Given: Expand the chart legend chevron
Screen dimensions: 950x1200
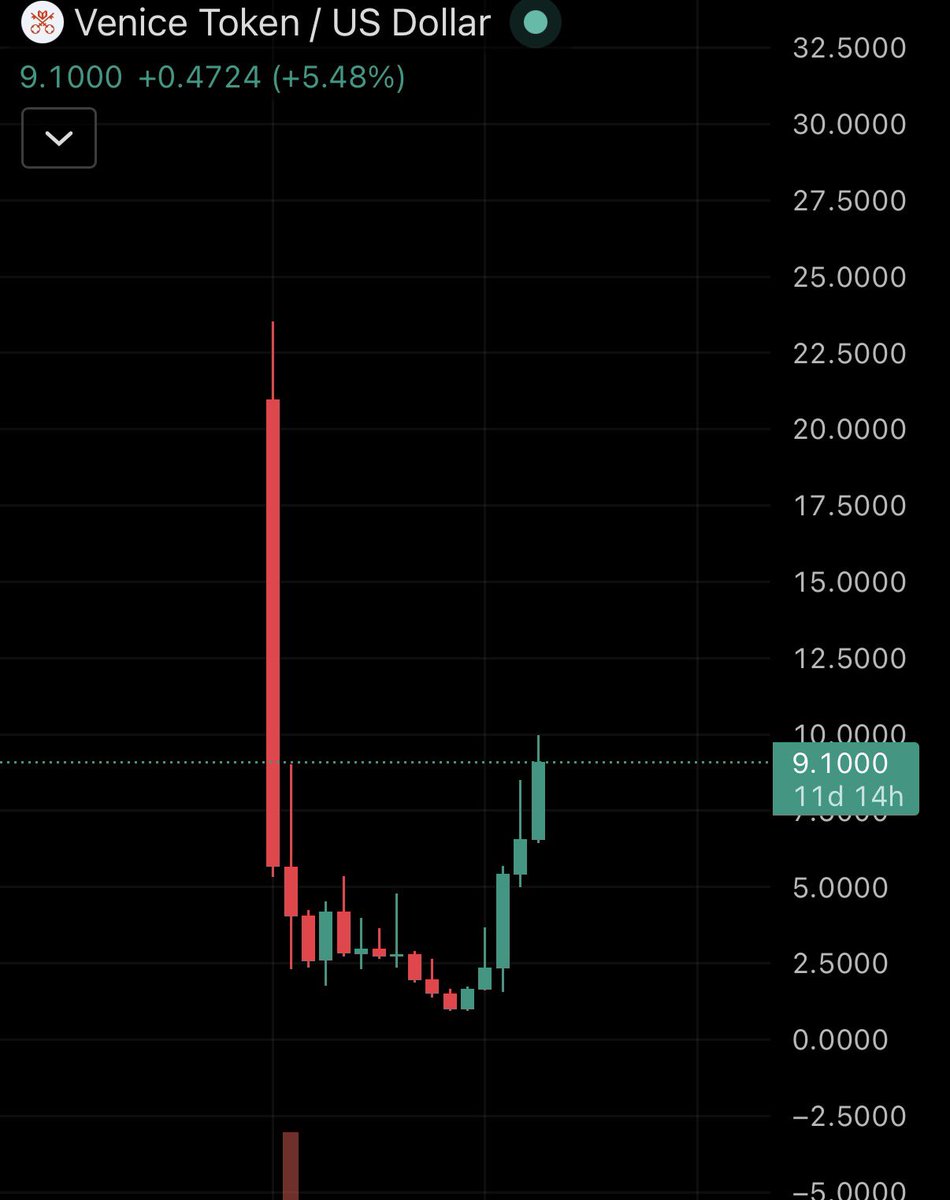Looking at the screenshot, I should 59,138.
